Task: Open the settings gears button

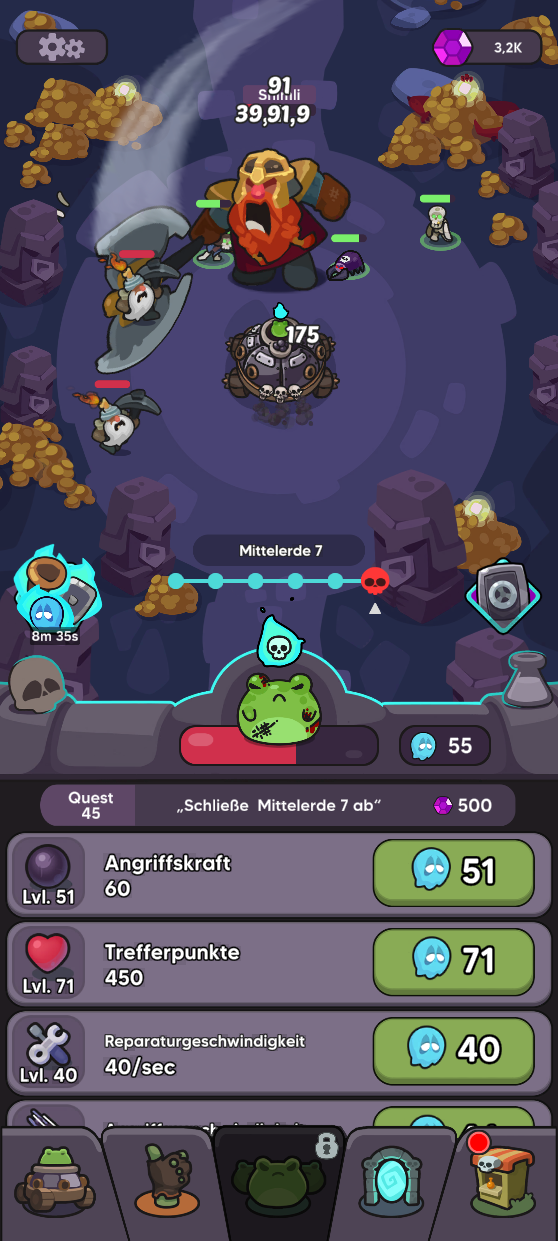Action: click(61, 46)
